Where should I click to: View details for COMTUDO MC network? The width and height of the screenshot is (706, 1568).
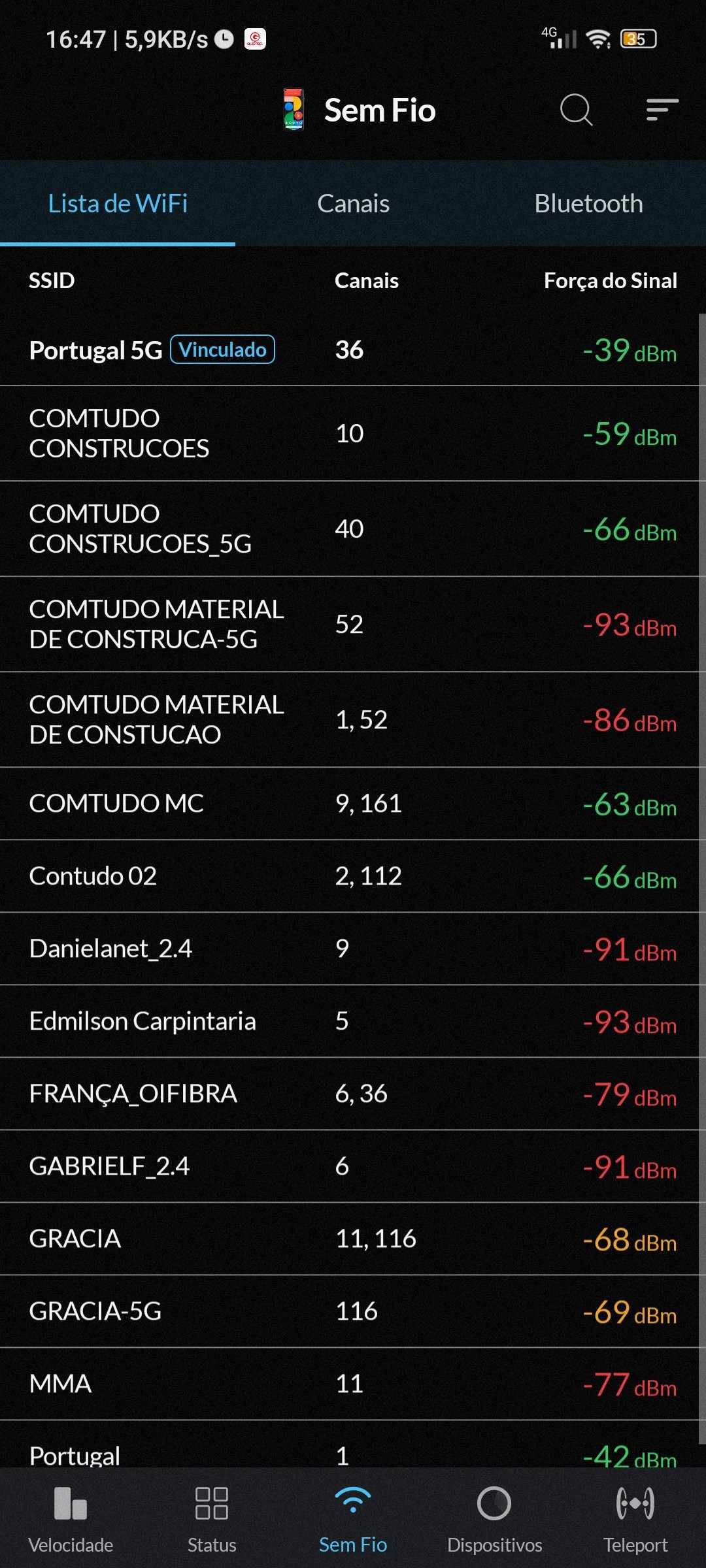click(353, 804)
